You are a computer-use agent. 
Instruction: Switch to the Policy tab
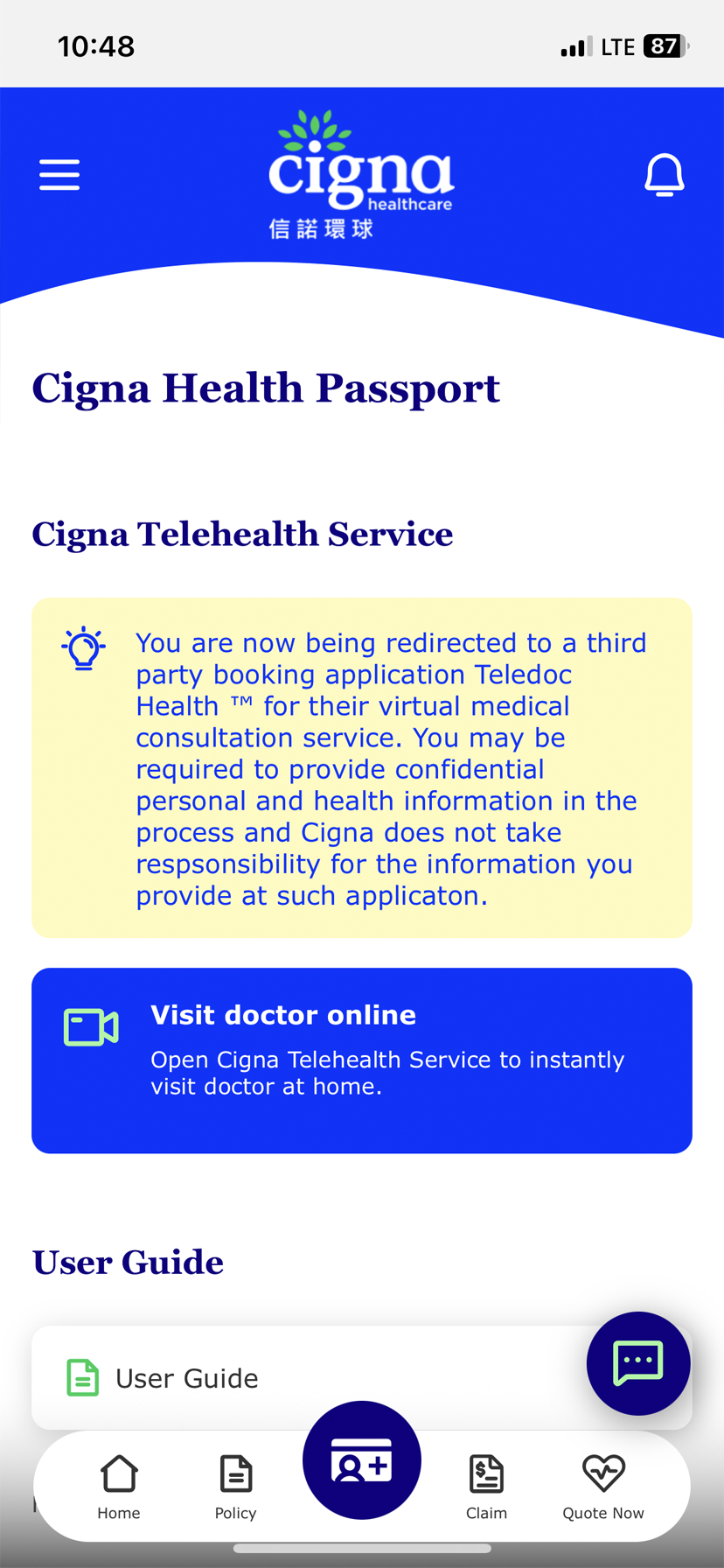coord(236,1487)
